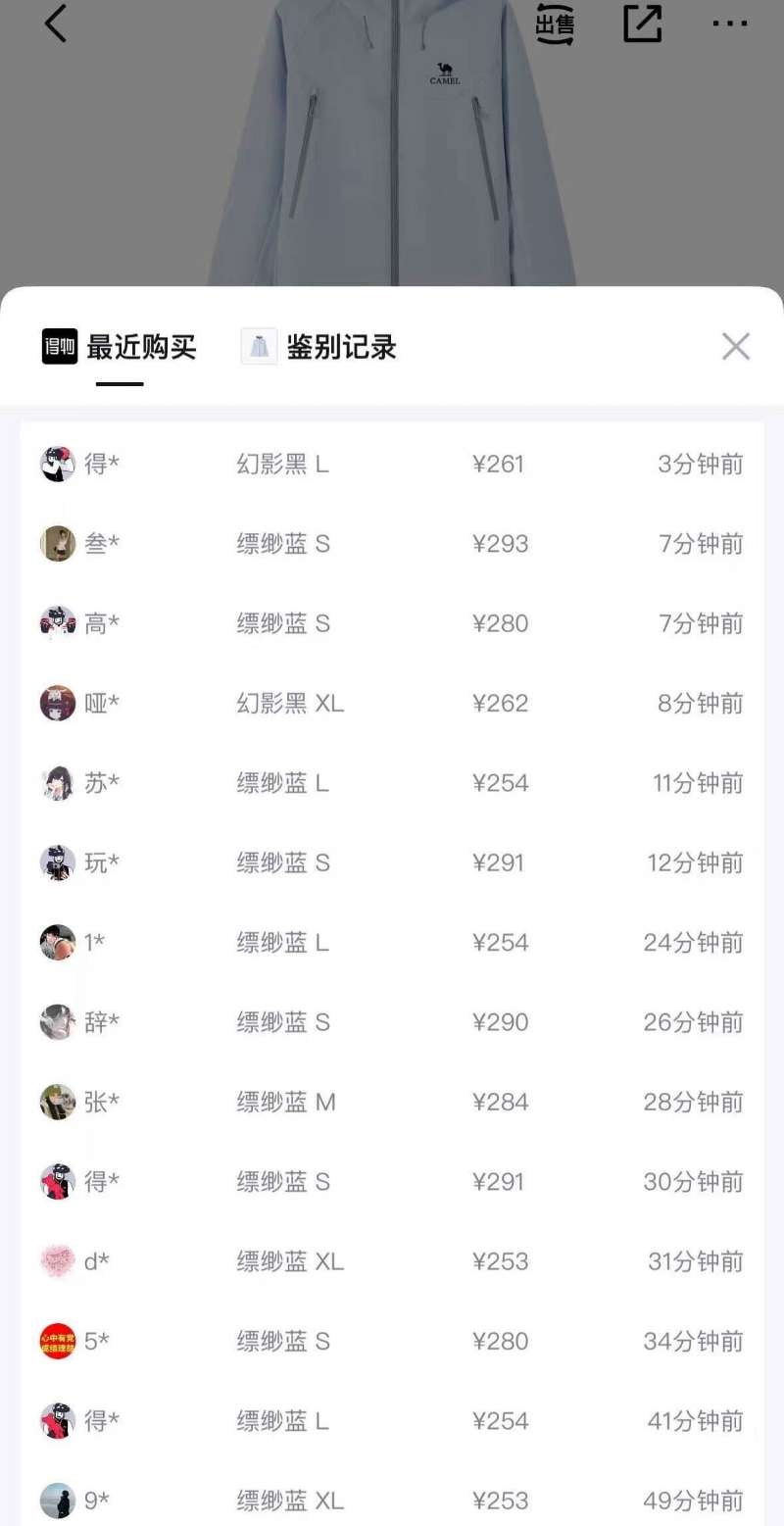The height and width of the screenshot is (1526, 784).
Task: Tap the jacket icon beside 鉴别记录
Action: (x=258, y=346)
